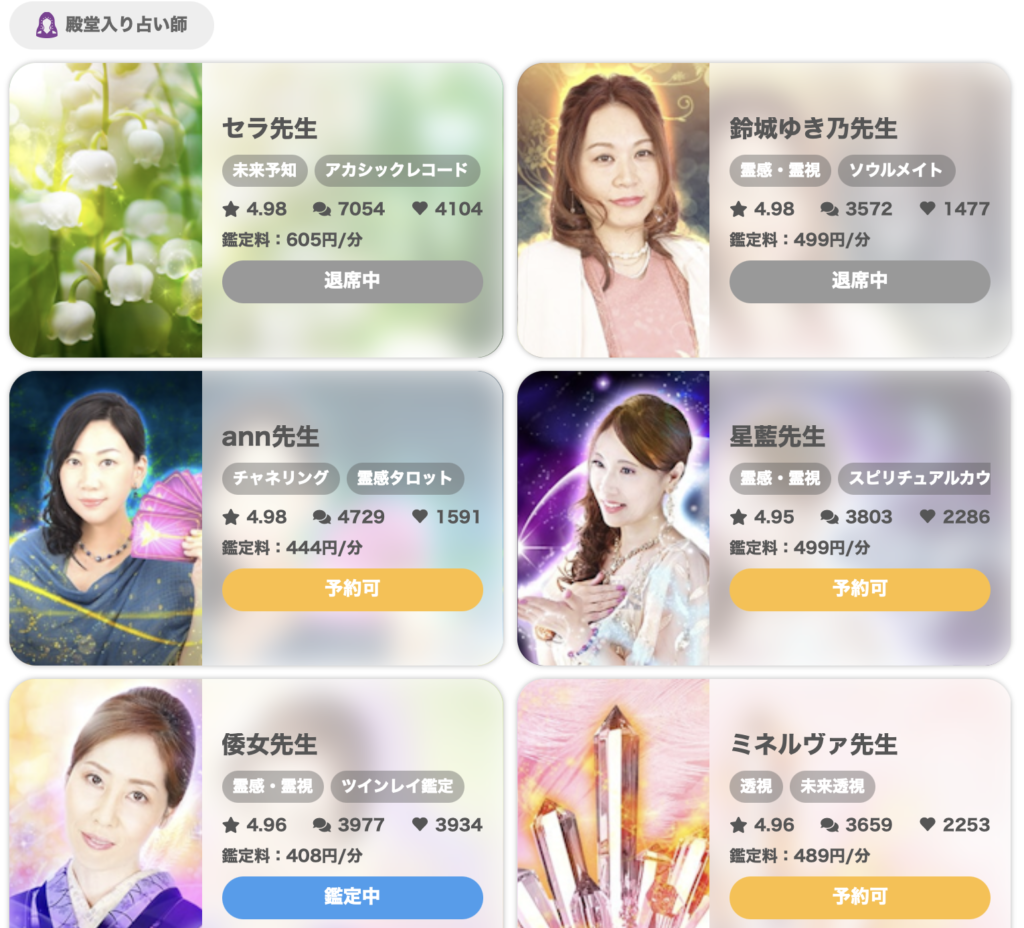Reserve ミネルヴァ先生 with the 予約可 button
The height and width of the screenshot is (928, 1024).
tap(859, 897)
